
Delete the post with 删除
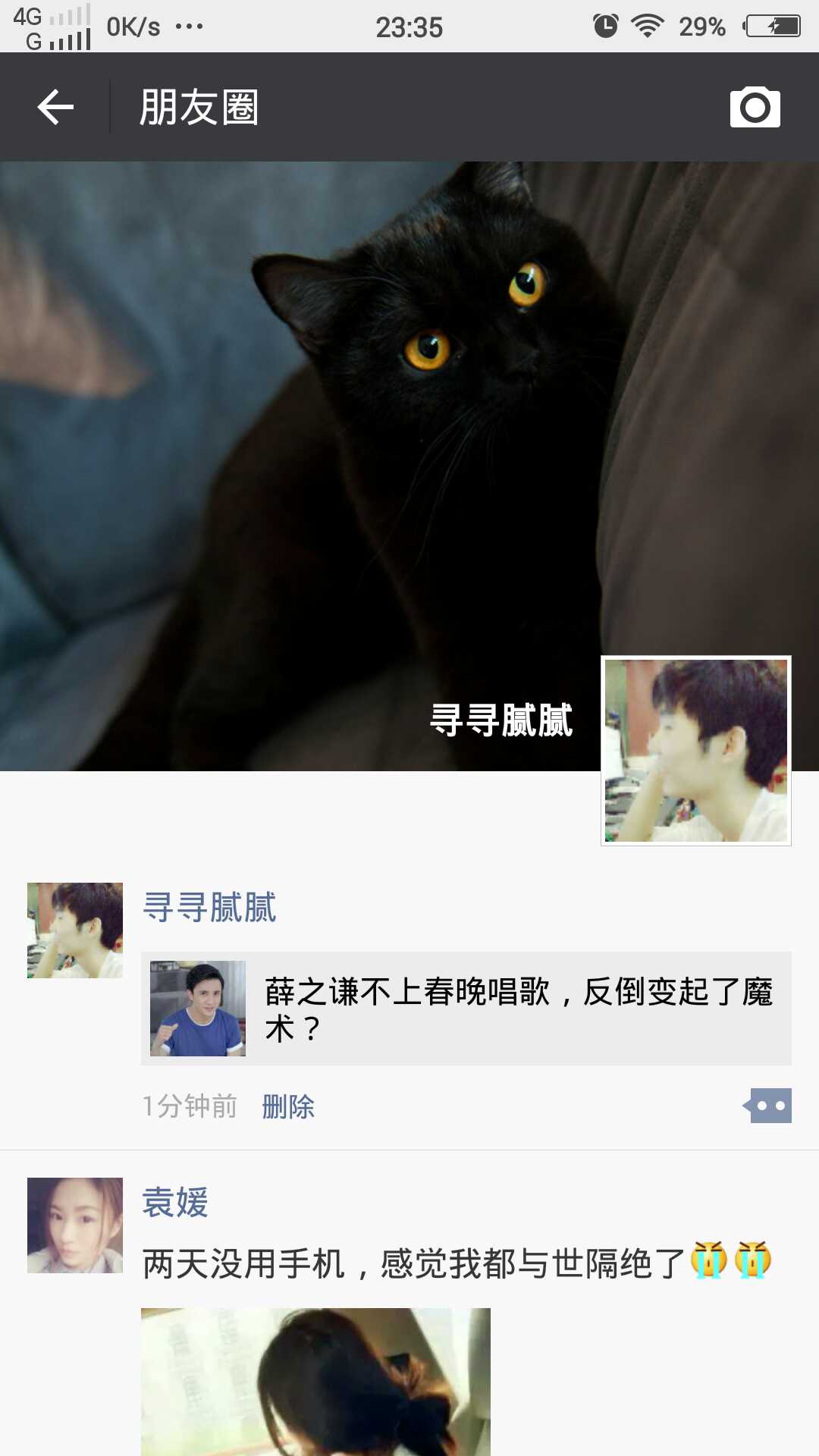(287, 1106)
